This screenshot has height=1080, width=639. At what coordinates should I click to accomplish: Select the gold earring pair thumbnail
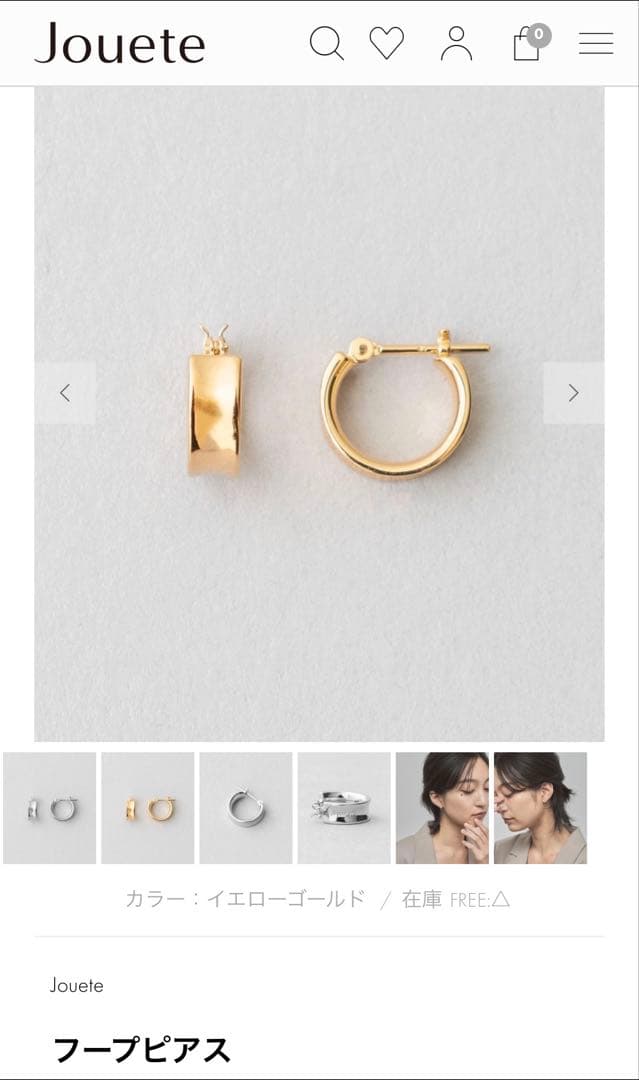tap(148, 808)
